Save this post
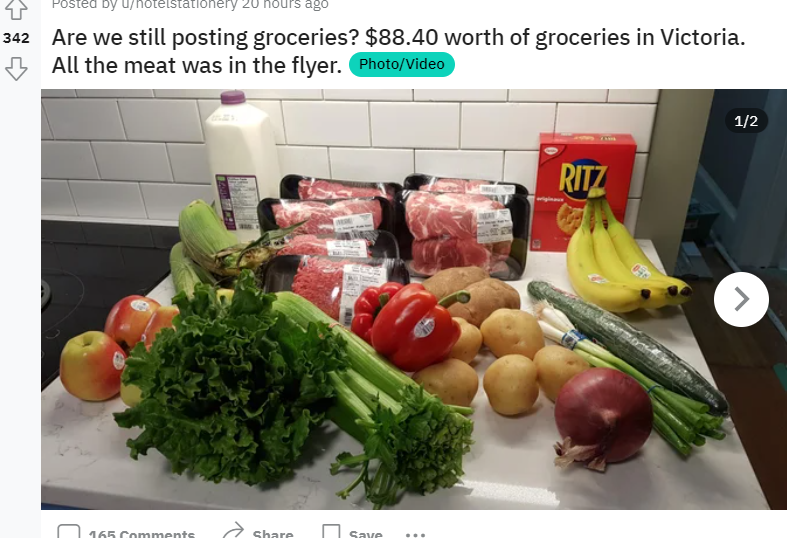The width and height of the screenshot is (787, 538). click(352, 533)
